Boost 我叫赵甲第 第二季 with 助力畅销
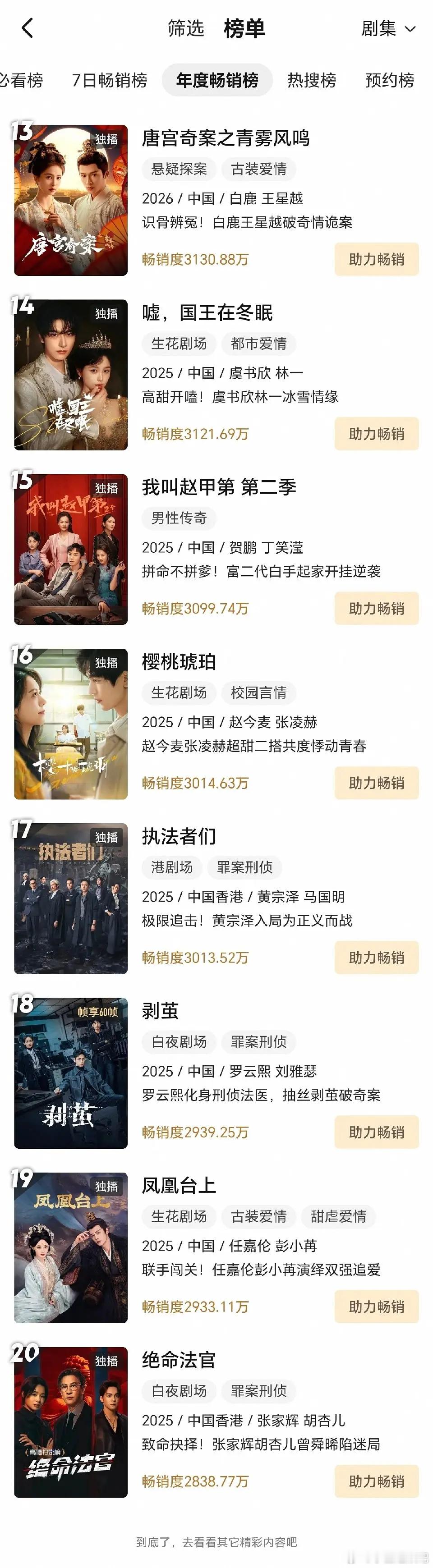The image size is (433, 1568). point(376,609)
